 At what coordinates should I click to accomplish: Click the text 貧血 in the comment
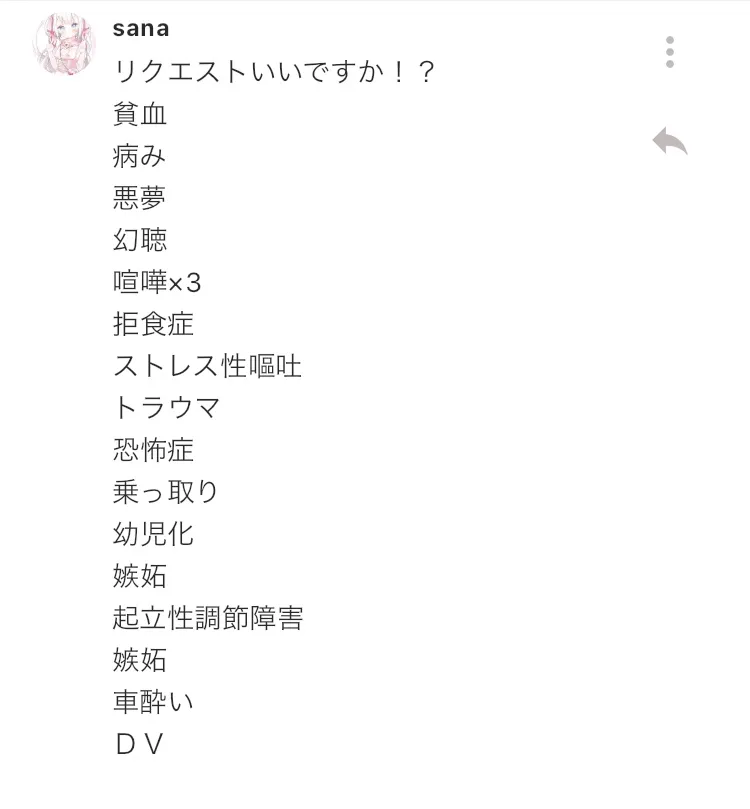[141, 114]
